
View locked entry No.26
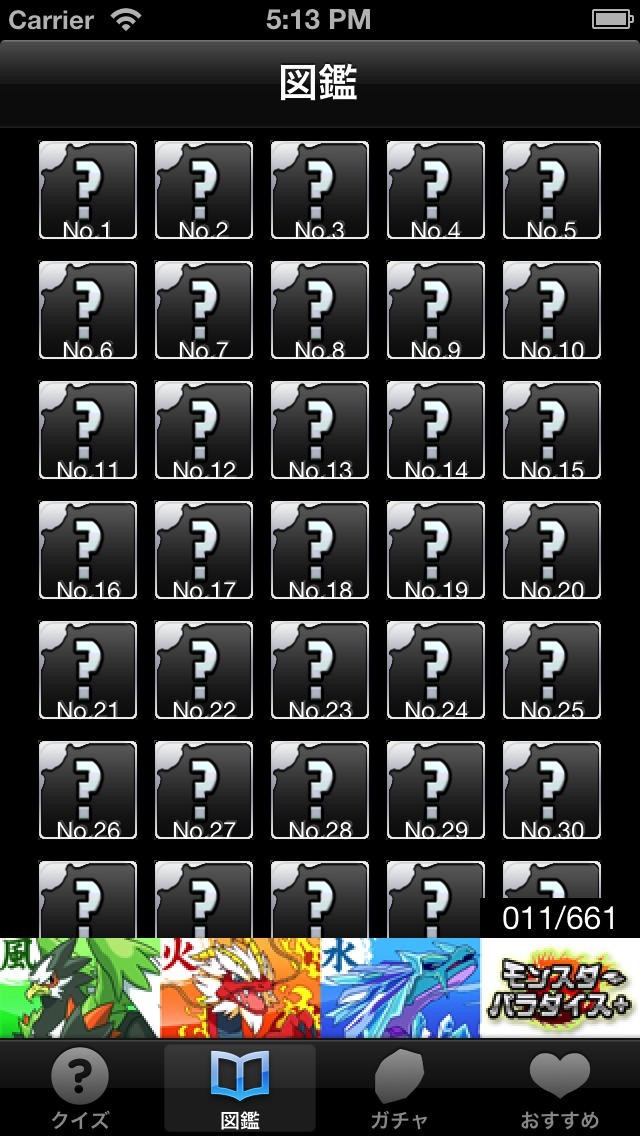tap(88, 790)
